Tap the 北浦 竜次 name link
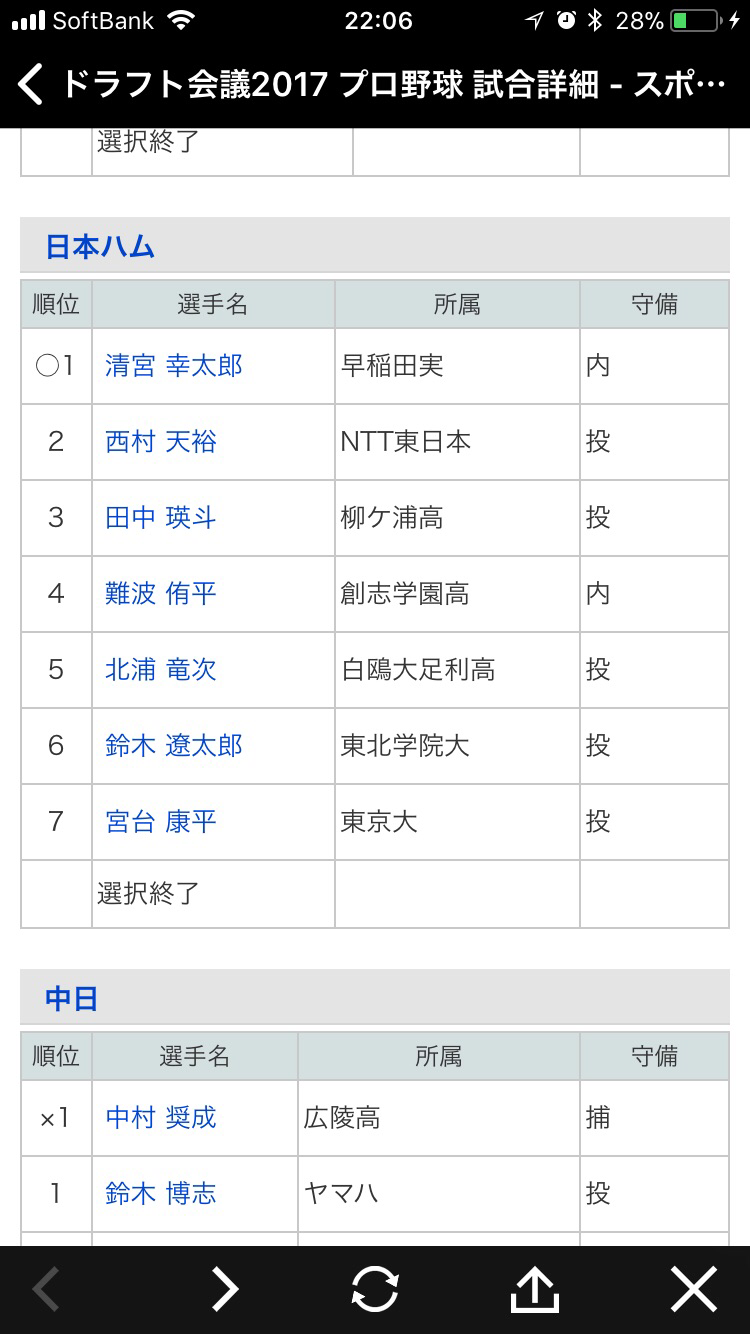This screenshot has width=750, height=1334. 161,670
